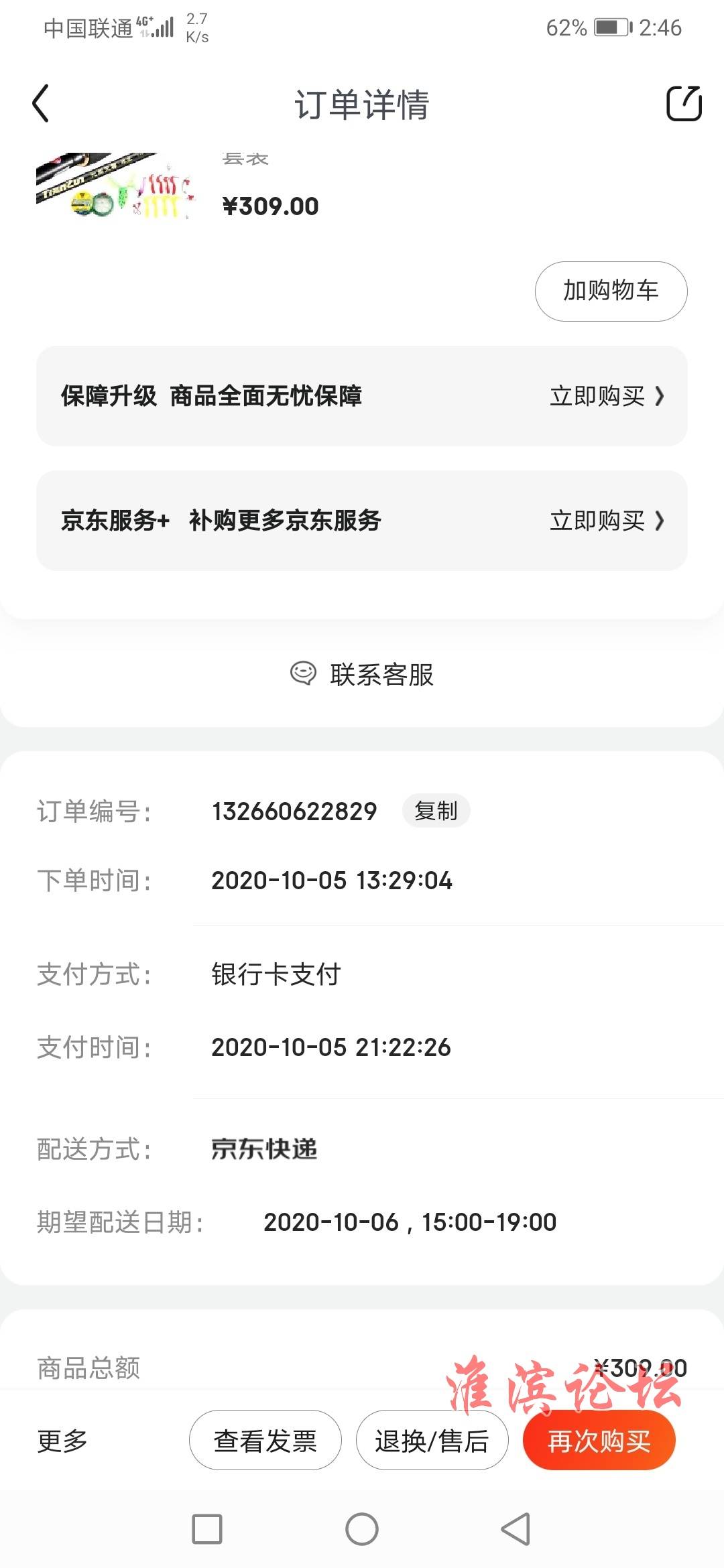Viewport: 724px width, 1568px height.
Task: Tap 再次购买 to buy again
Action: [599, 1441]
